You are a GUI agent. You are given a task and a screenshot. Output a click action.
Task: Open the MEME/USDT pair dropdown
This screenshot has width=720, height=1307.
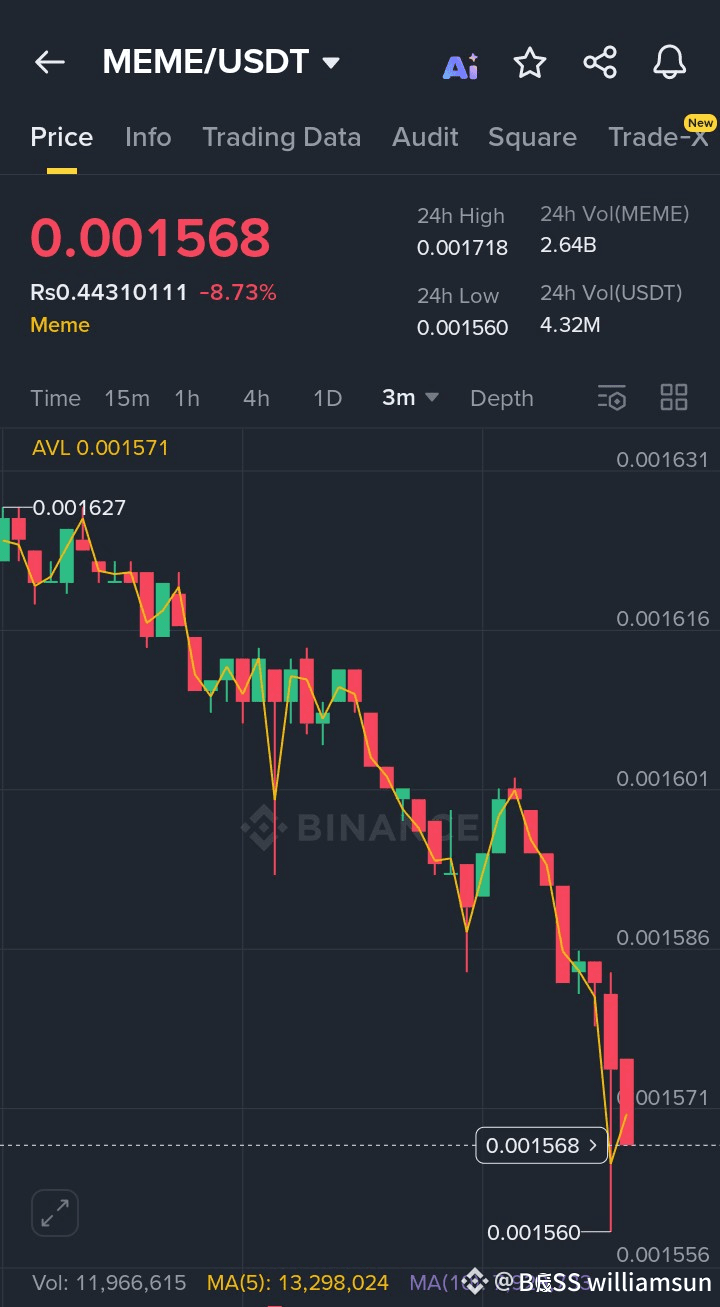pyautogui.click(x=330, y=63)
